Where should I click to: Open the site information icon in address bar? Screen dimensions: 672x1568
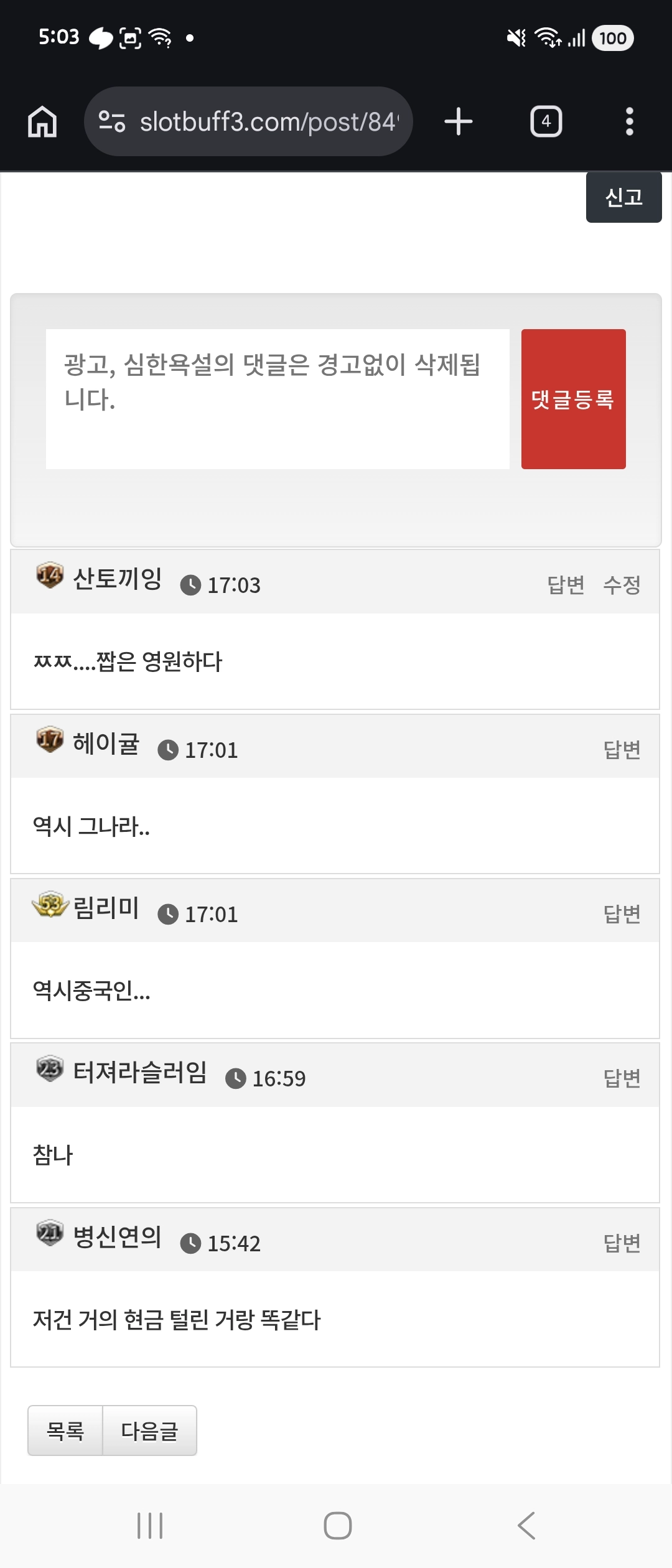(112, 121)
